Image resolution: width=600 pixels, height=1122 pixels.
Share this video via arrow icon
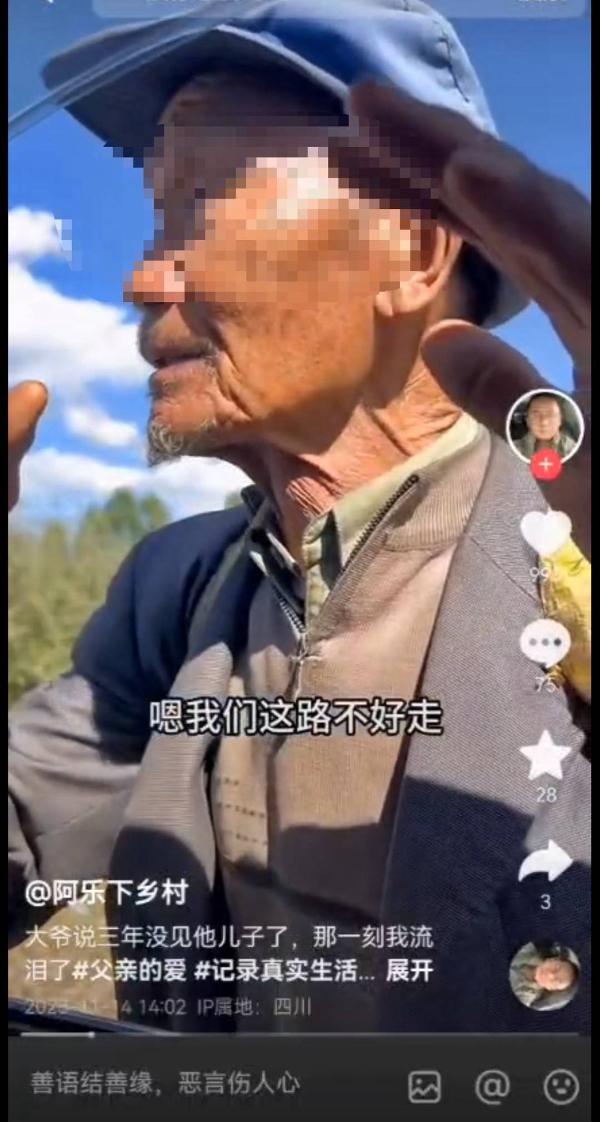[x=546, y=862]
